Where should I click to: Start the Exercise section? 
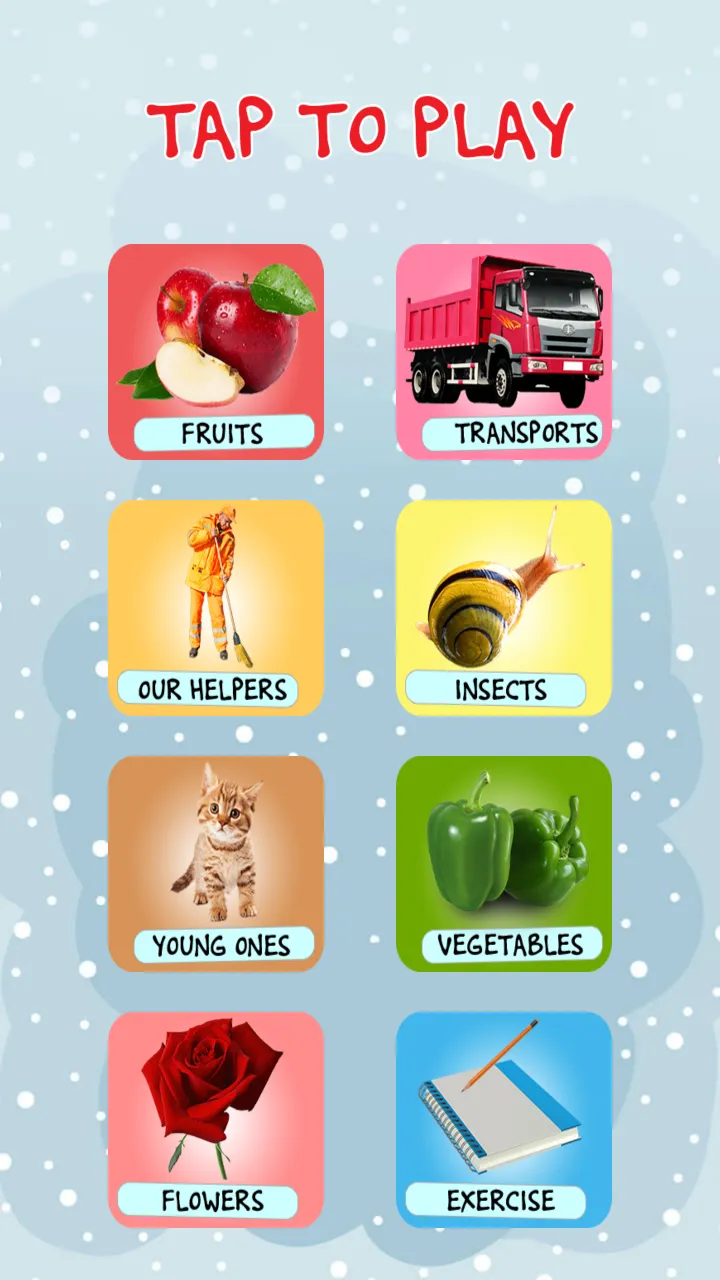pyautogui.click(x=504, y=1120)
